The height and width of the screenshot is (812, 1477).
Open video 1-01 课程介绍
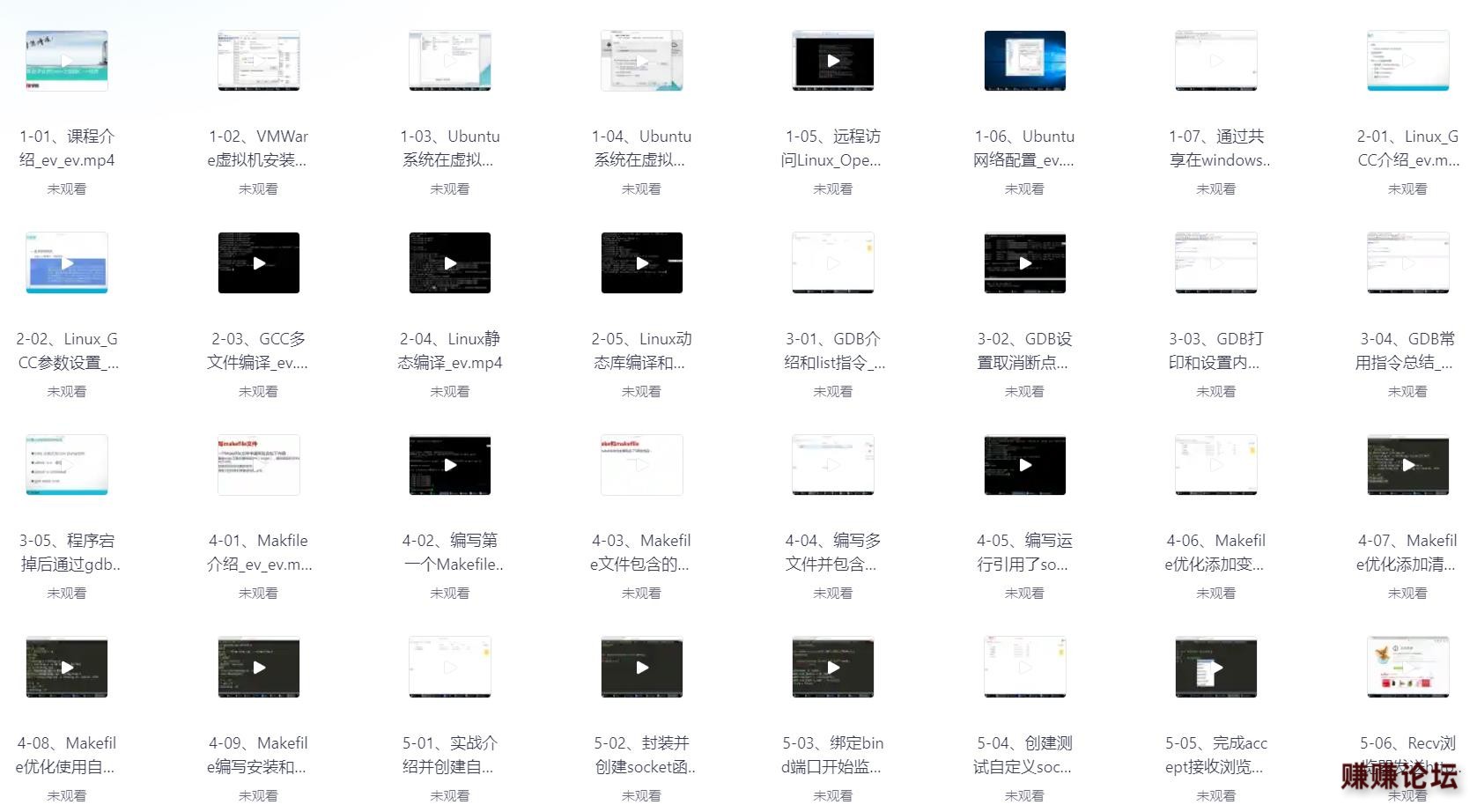click(x=67, y=61)
